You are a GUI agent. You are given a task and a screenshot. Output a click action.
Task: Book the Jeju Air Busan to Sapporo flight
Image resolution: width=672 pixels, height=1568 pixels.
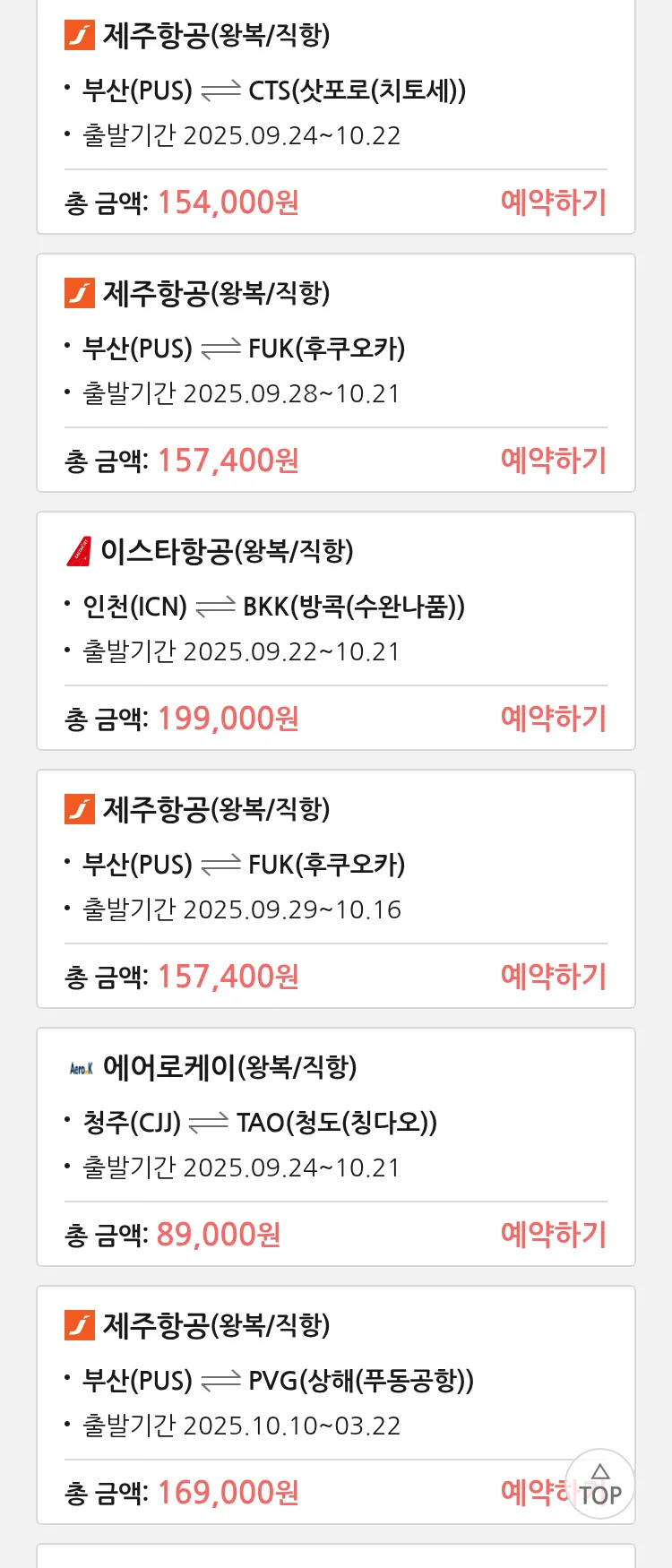point(553,202)
